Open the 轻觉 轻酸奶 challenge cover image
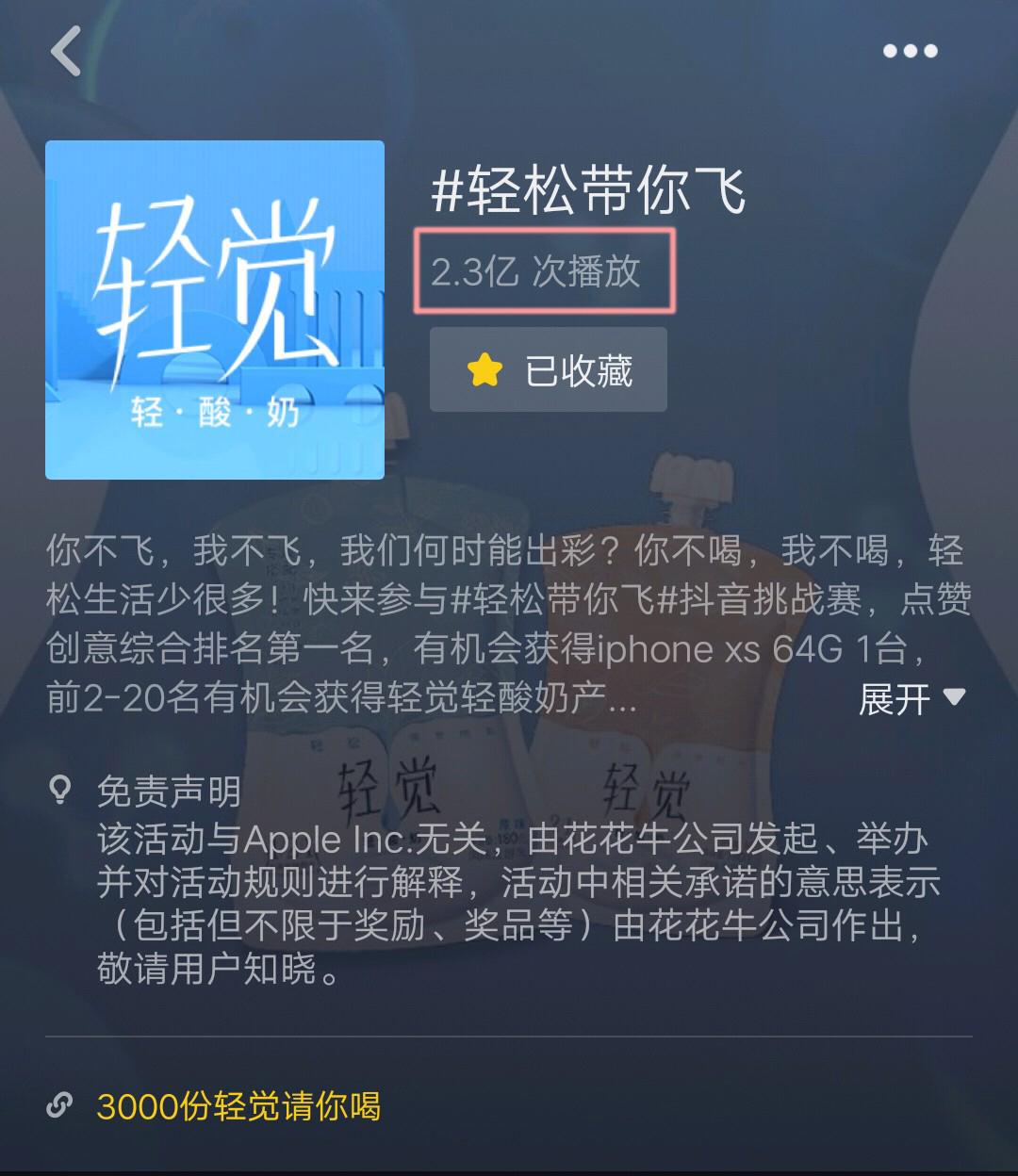 coord(215,310)
